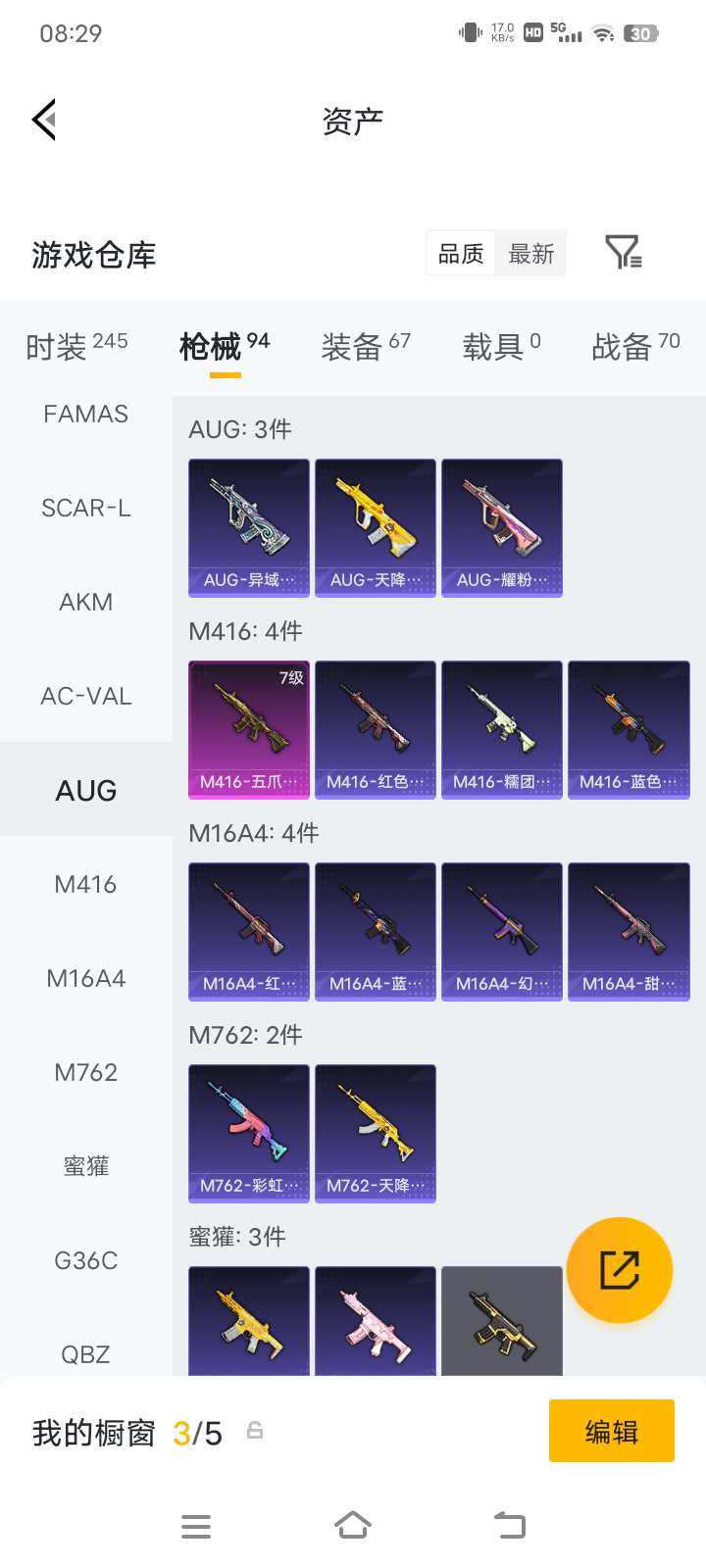Screen dimensions: 706x1568
Task: Jump to SCAR-L in the sidebar
Action: pyautogui.click(x=85, y=508)
